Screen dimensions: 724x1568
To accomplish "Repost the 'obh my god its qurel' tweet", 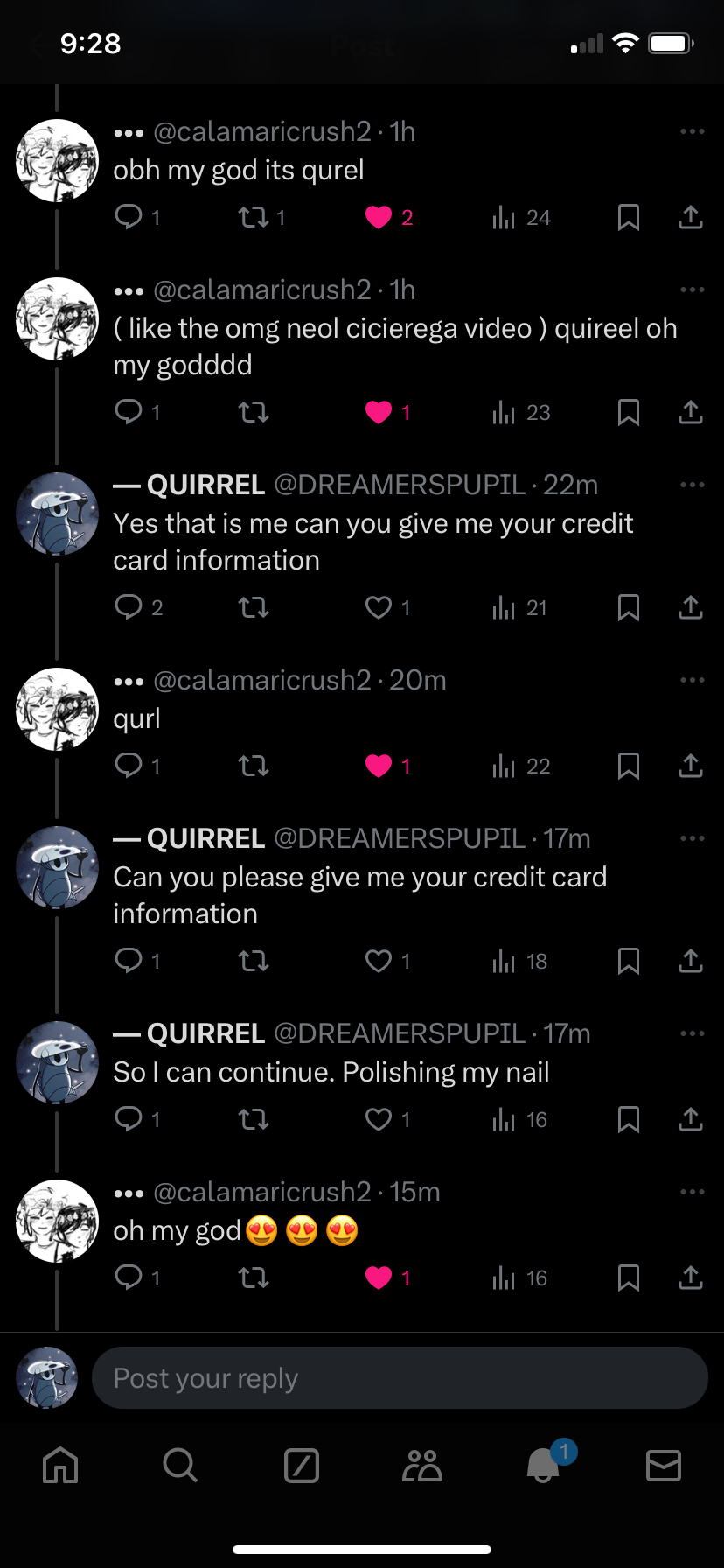I will (254, 218).
